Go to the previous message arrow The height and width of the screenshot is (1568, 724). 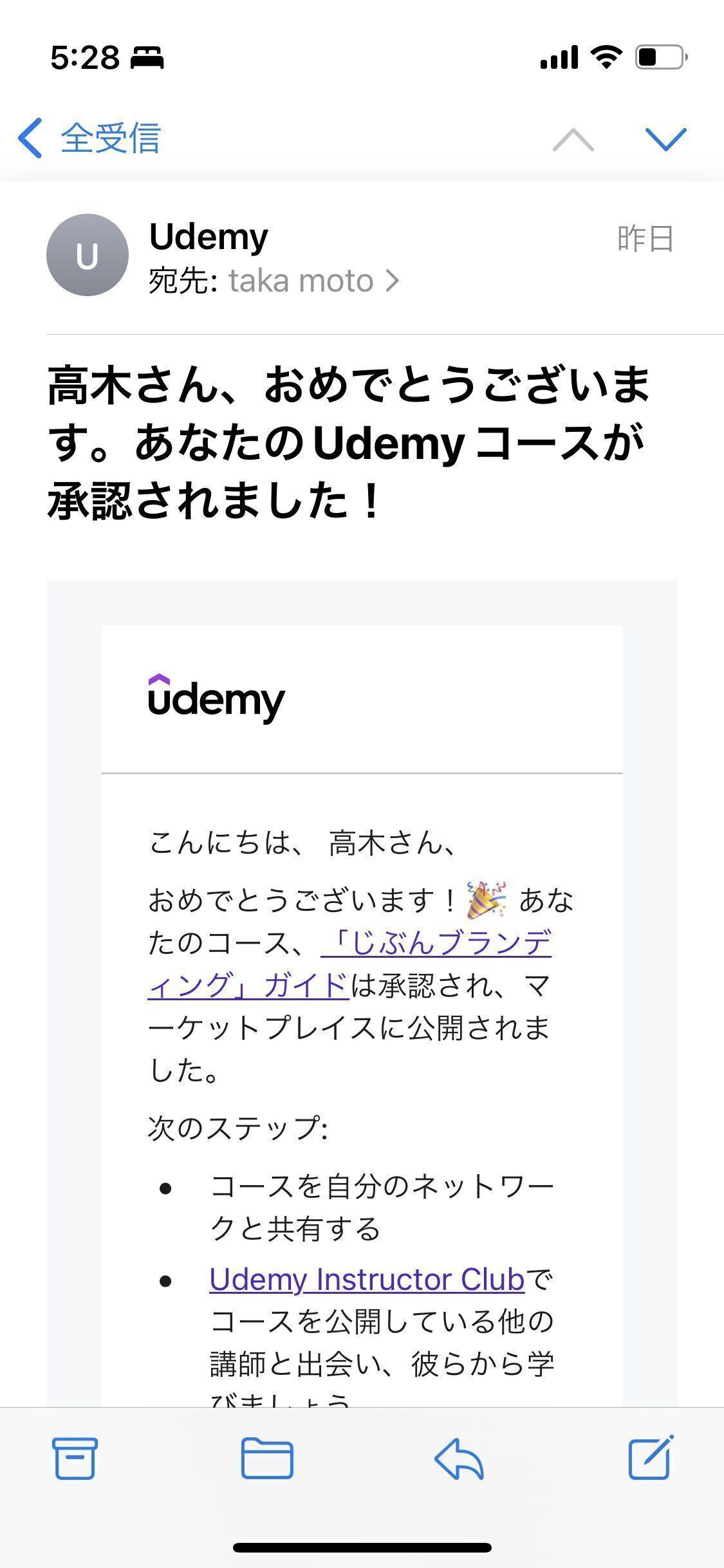click(573, 139)
